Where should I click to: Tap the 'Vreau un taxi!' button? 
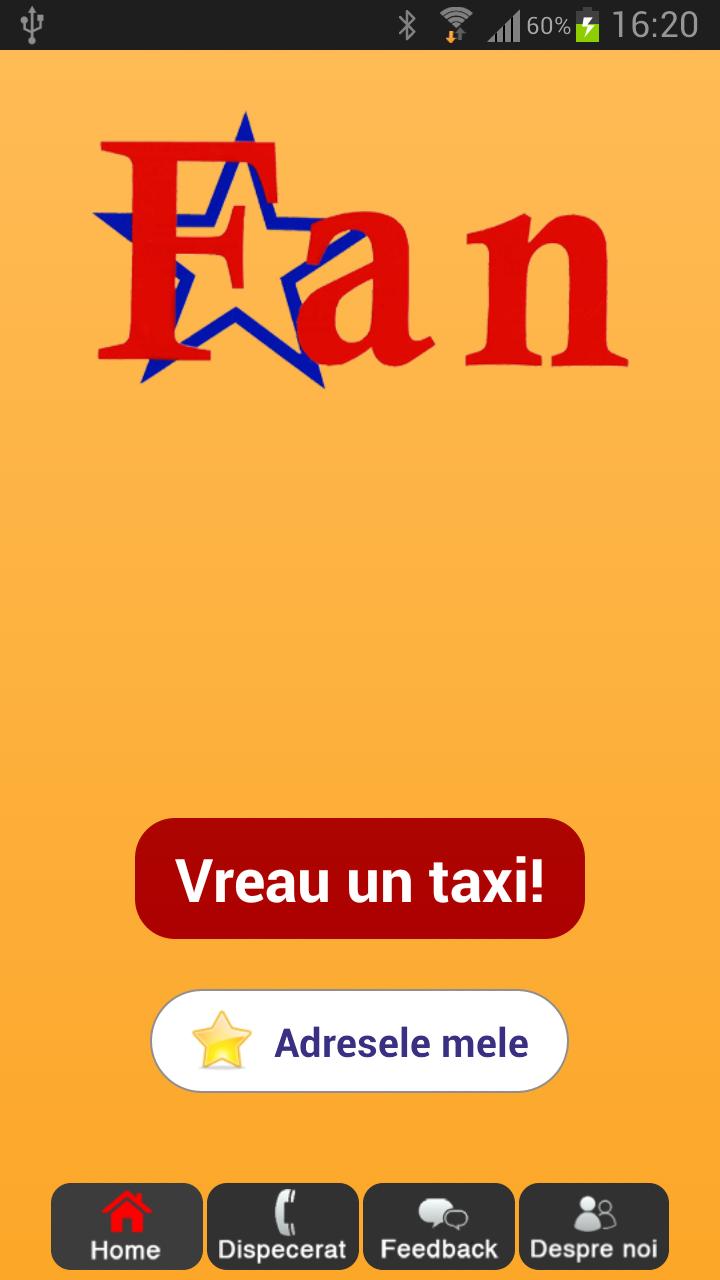(360, 878)
